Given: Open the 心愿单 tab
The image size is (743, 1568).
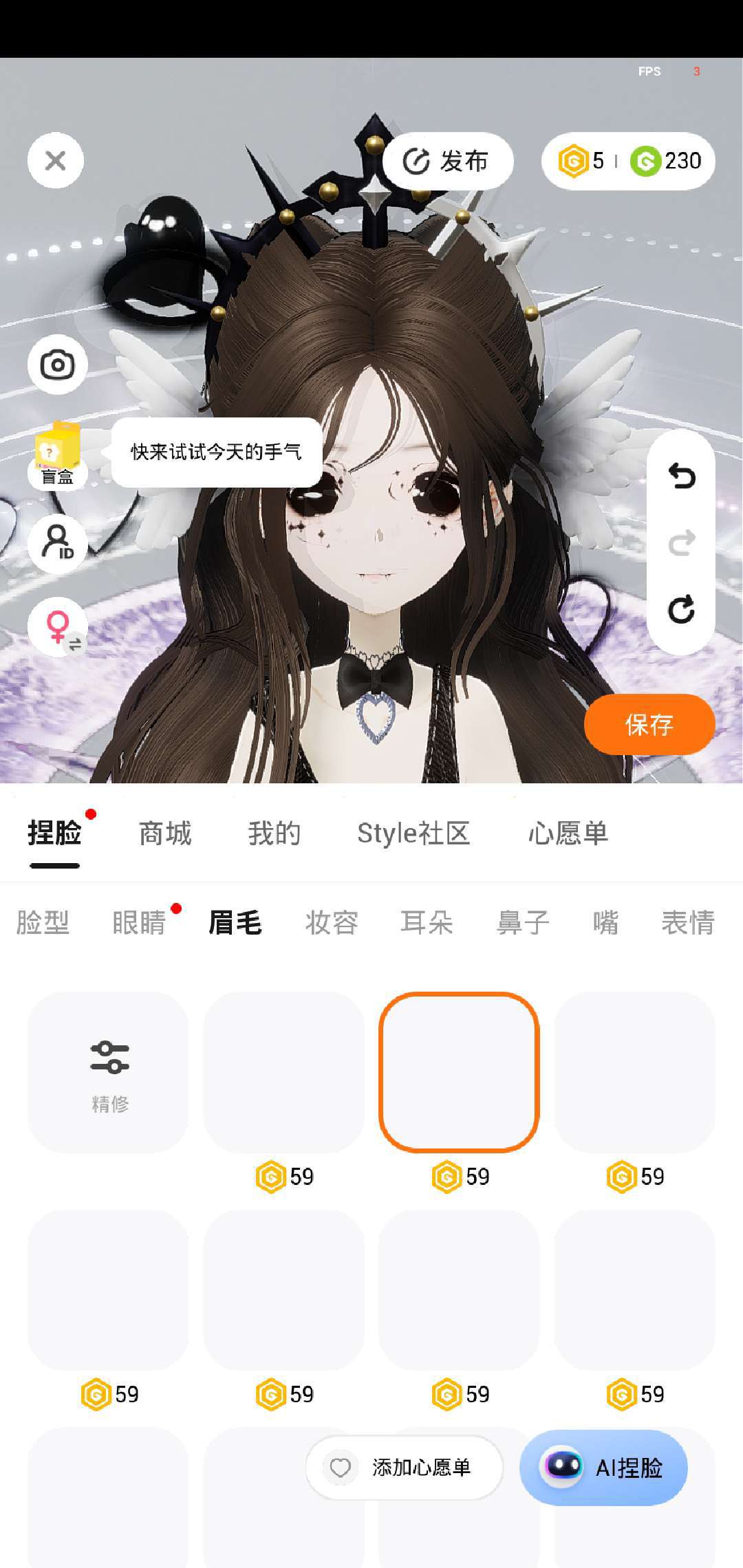Looking at the screenshot, I should 568,834.
